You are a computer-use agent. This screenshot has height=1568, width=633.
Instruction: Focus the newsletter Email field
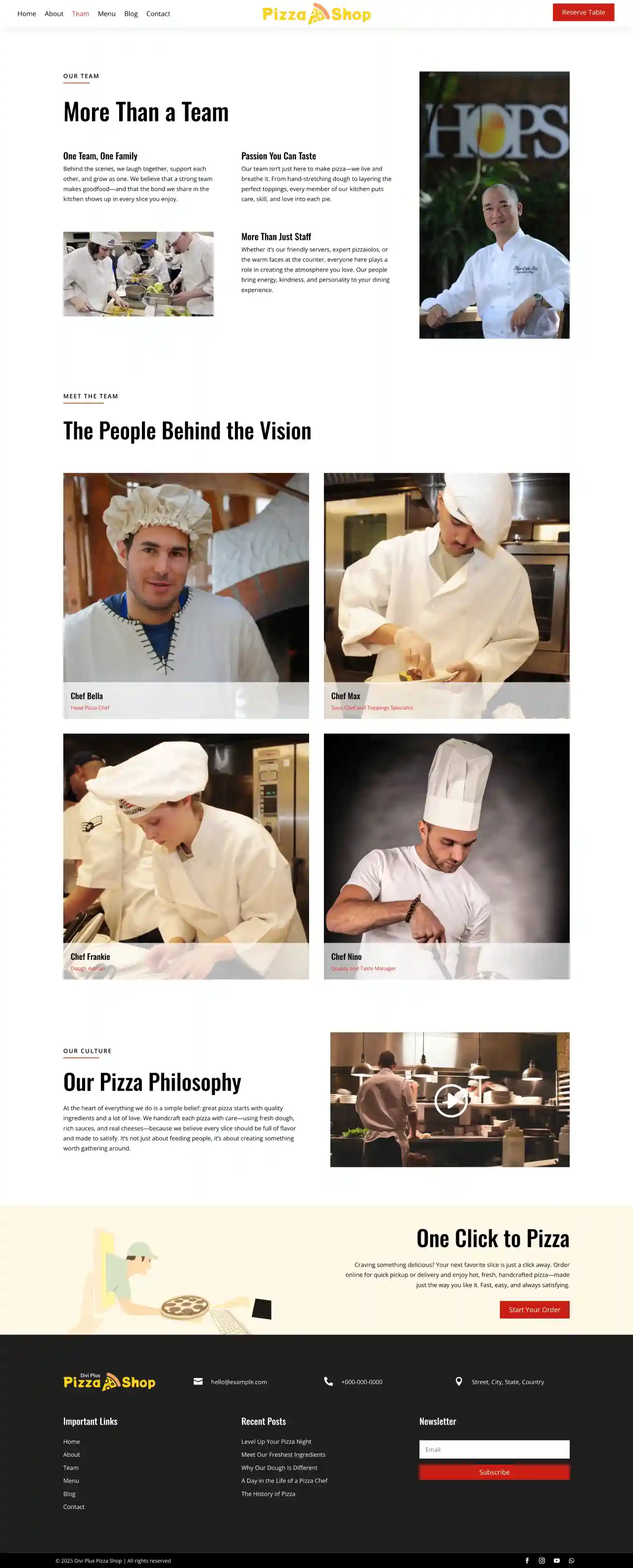pyautogui.click(x=494, y=1449)
